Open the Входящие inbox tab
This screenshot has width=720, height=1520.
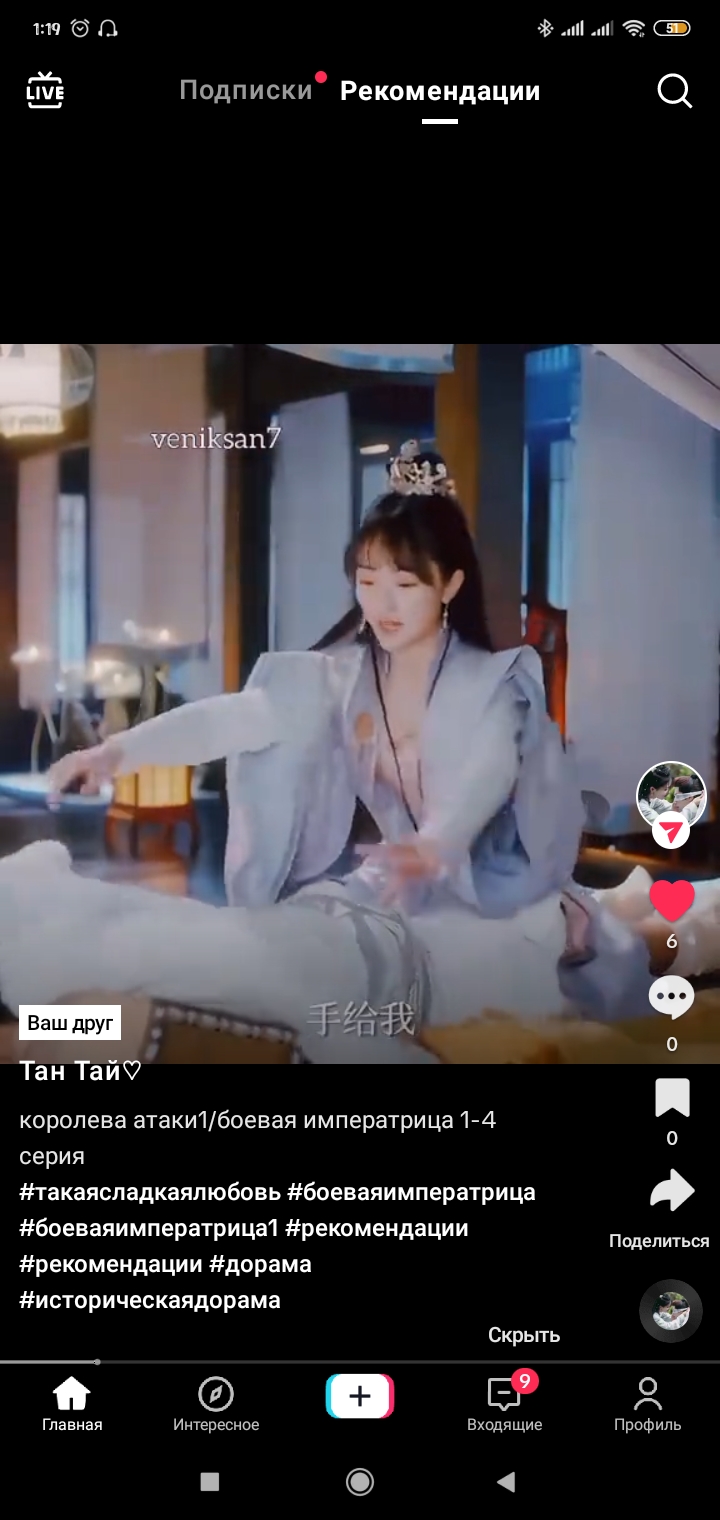505,1404
